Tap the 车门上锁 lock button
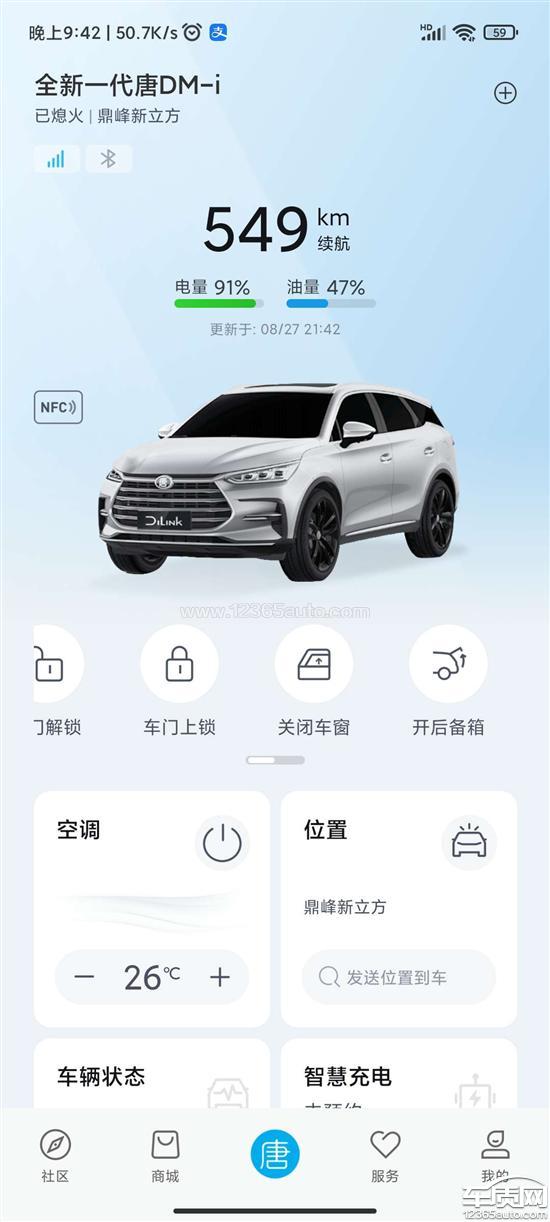 pyautogui.click(x=179, y=664)
